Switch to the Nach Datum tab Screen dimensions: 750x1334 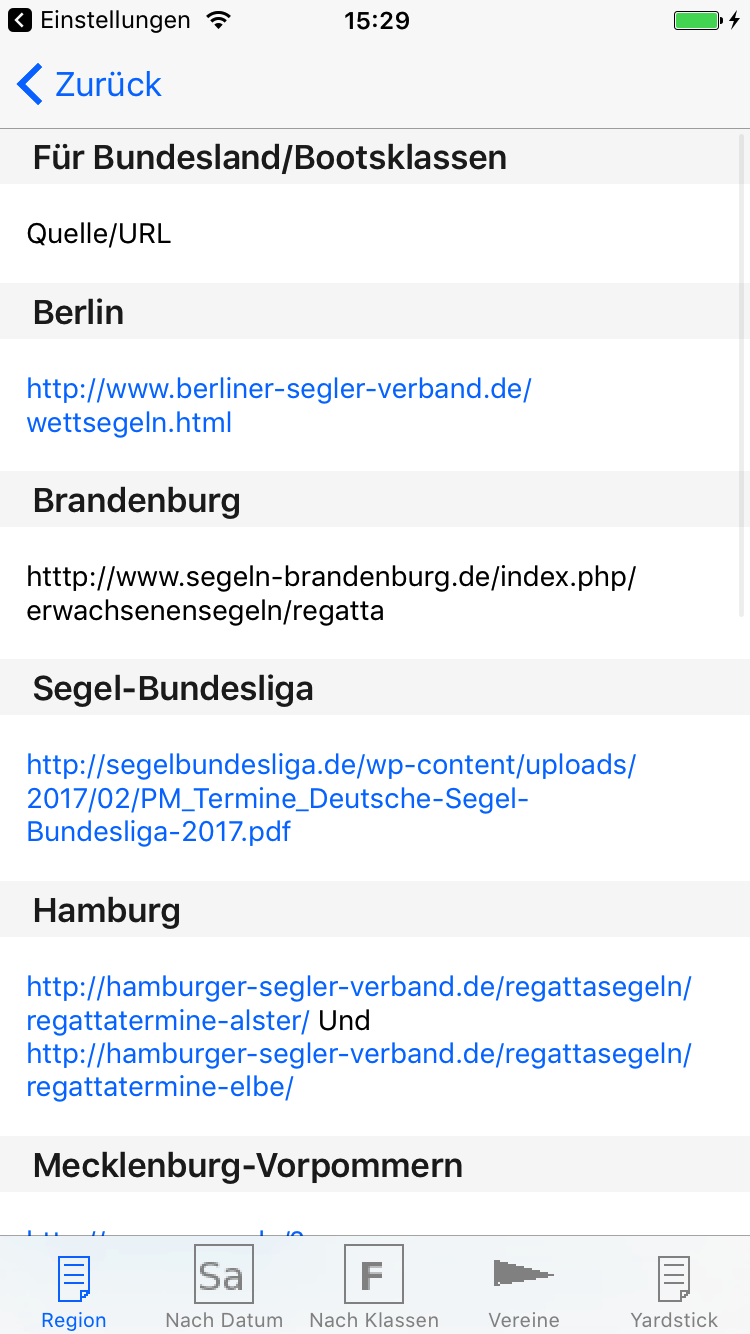tap(224, 1288)
